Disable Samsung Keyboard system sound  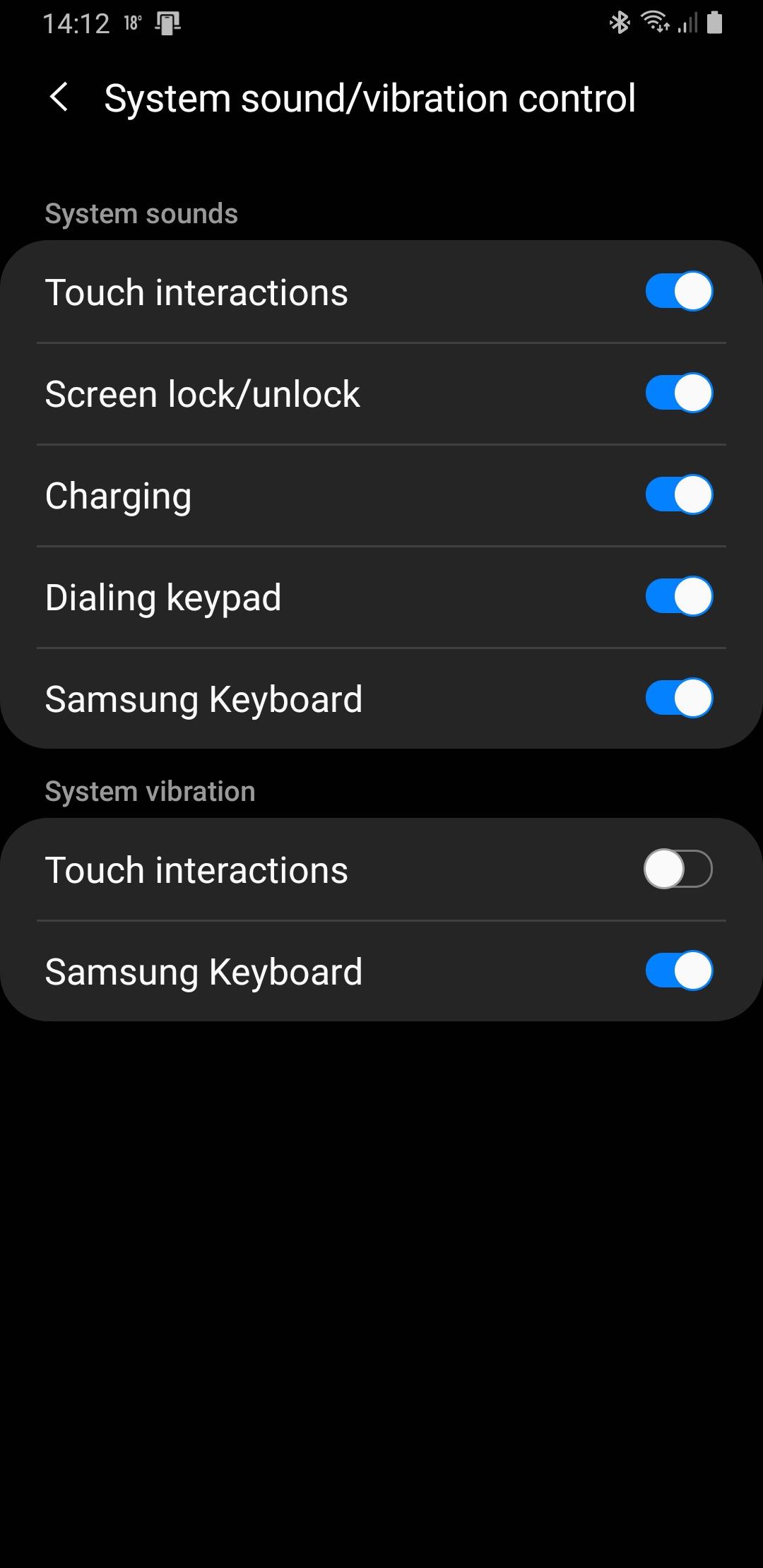pos(678,698)
